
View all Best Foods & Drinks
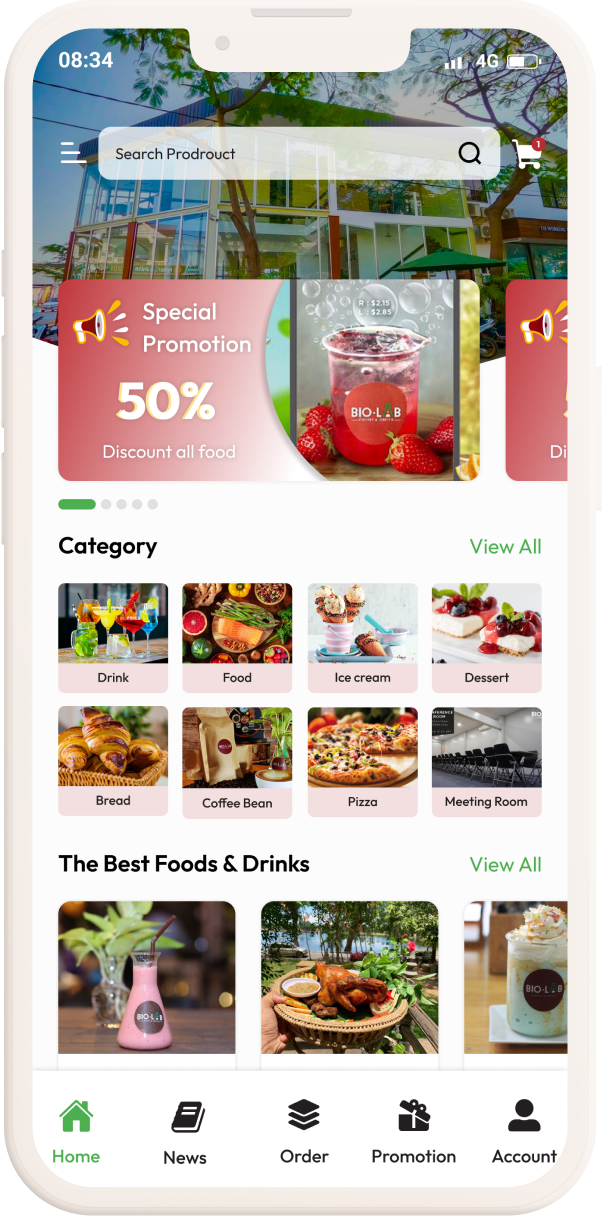pyautogui.click(x=505, y=865)
